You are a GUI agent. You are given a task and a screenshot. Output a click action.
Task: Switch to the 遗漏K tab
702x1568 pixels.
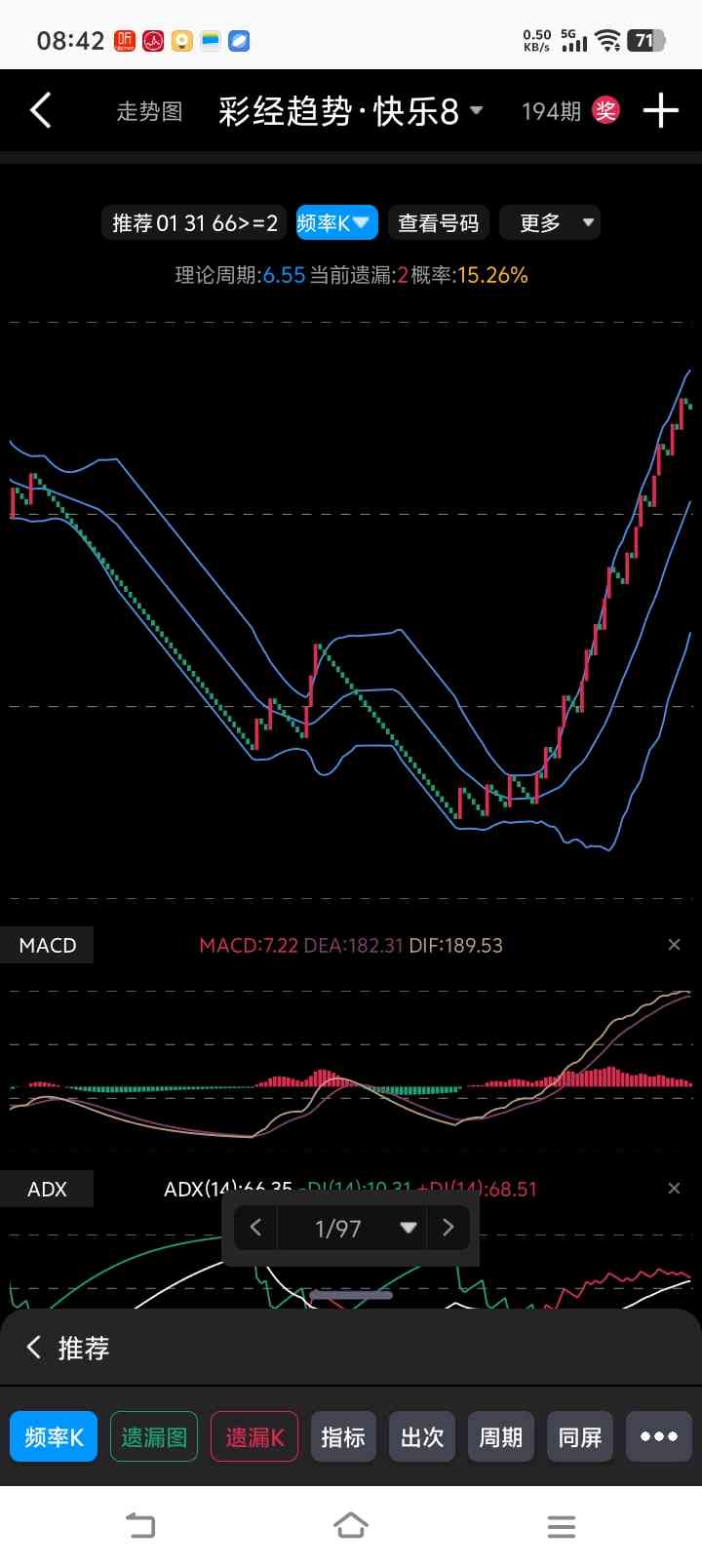(254, 1436)
